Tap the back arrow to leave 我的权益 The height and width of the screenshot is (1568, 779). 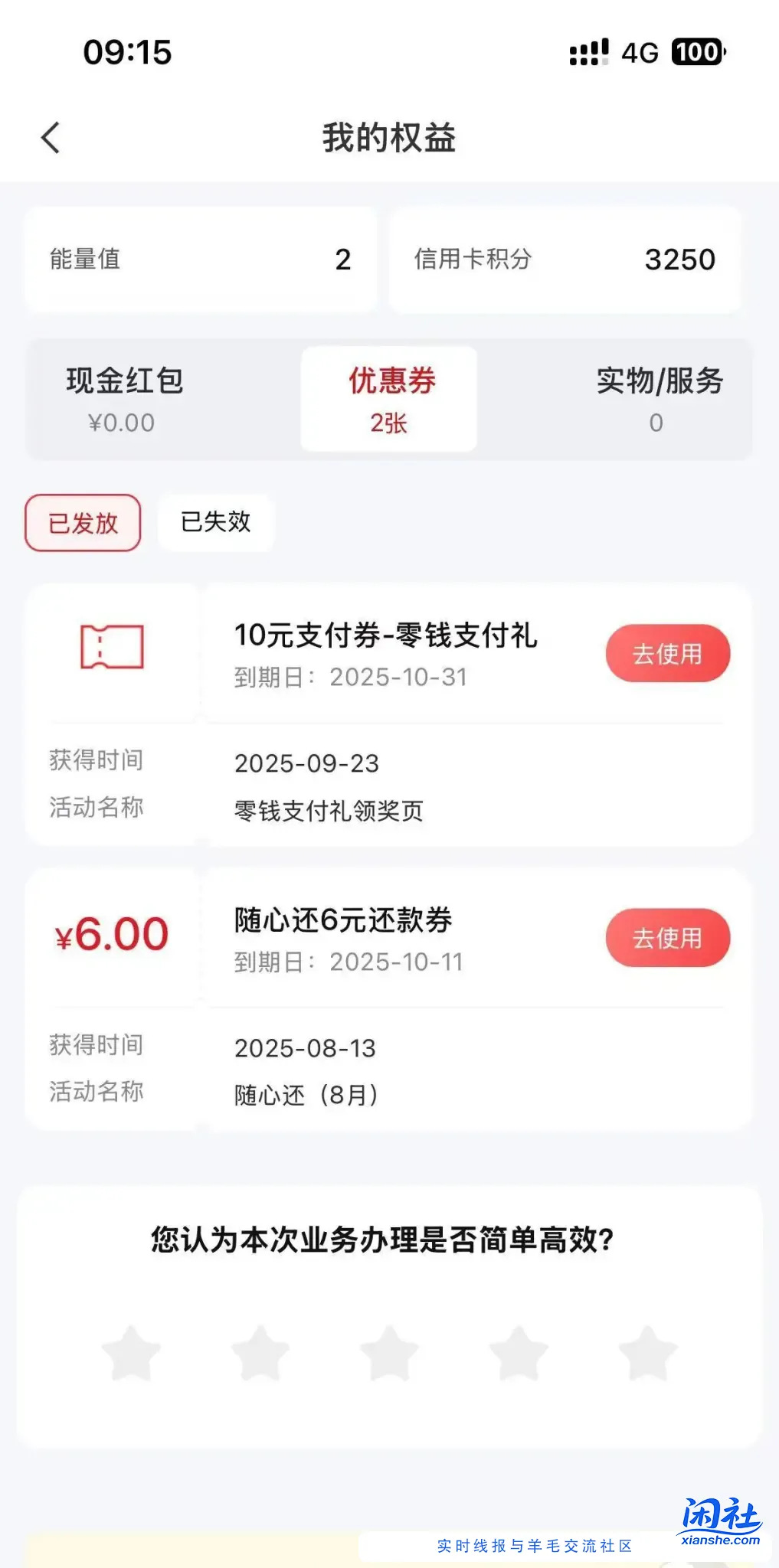50,138
